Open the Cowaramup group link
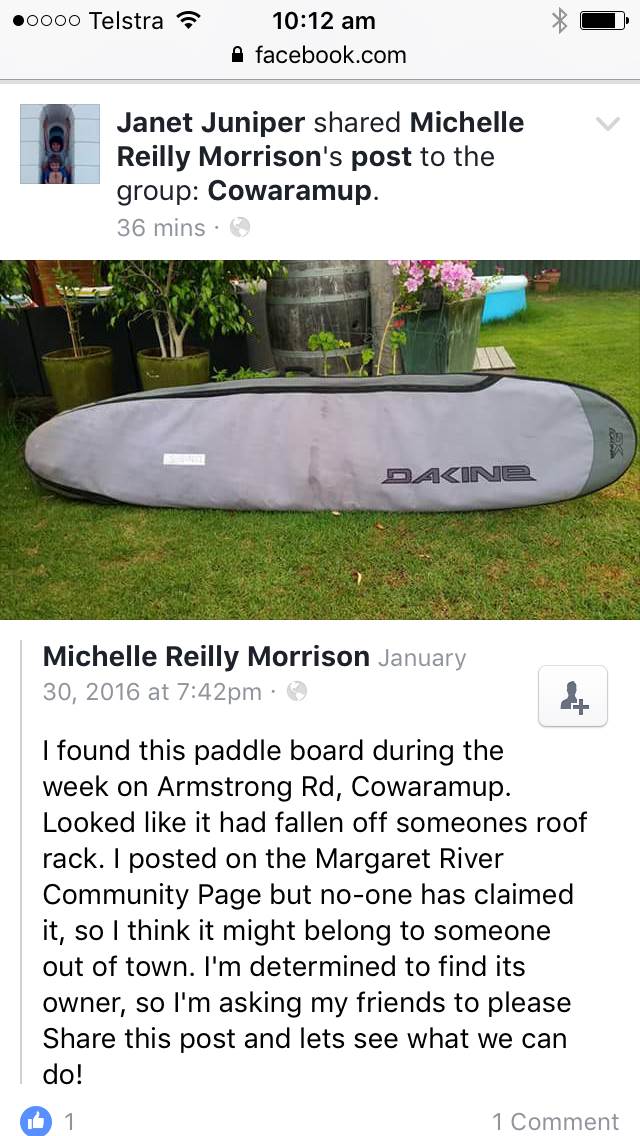Image resolution: width=640 pixels, height=1136 pixels. pos(290,191)
